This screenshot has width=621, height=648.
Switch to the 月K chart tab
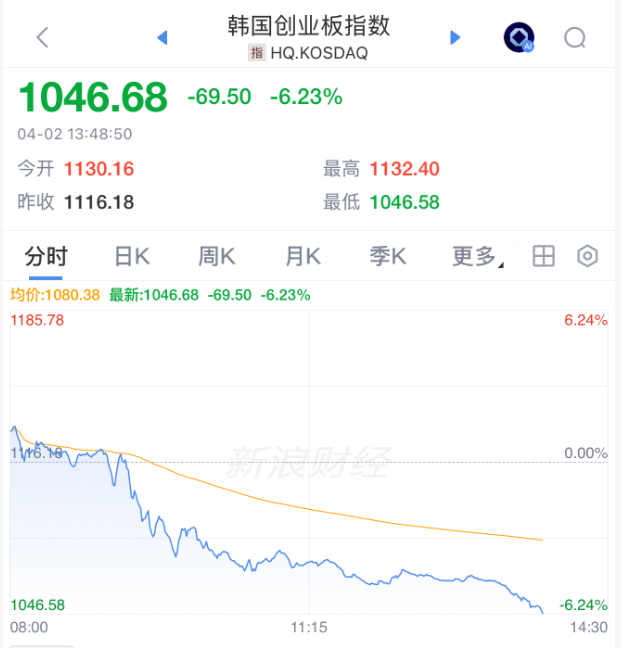tap(302, 257)
